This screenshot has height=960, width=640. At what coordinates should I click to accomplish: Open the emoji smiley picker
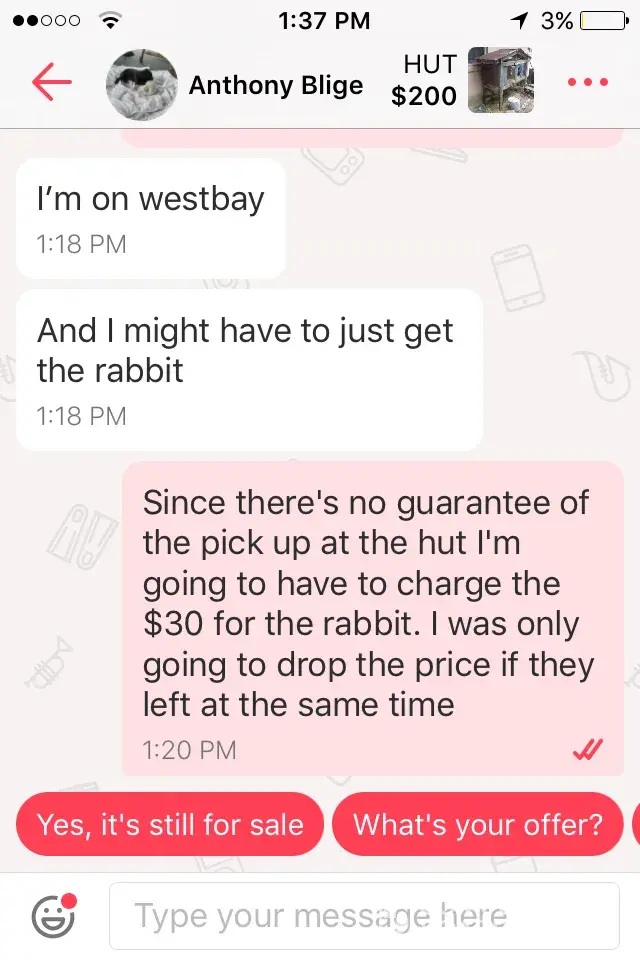(53, 915)
